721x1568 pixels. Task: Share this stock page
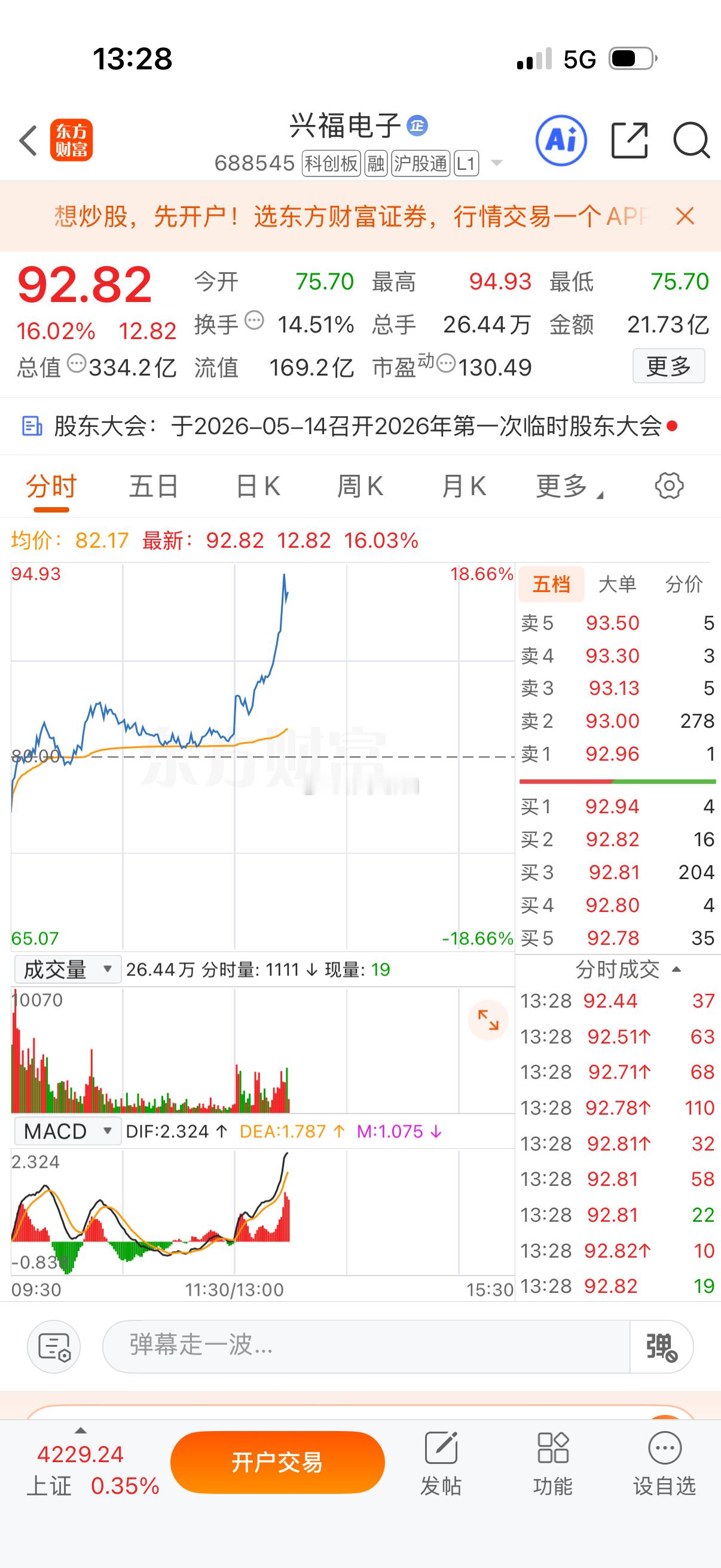(630, 141)
